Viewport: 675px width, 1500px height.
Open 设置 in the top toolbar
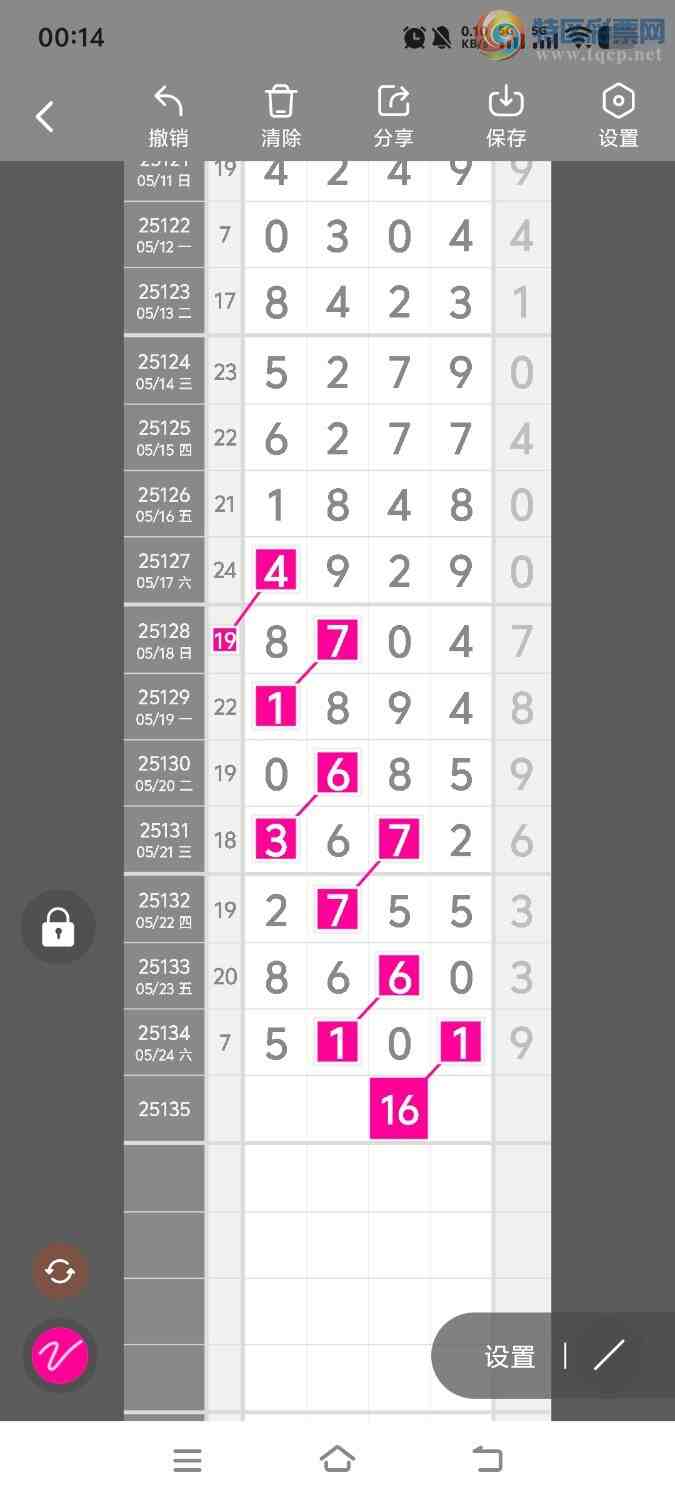618,116
